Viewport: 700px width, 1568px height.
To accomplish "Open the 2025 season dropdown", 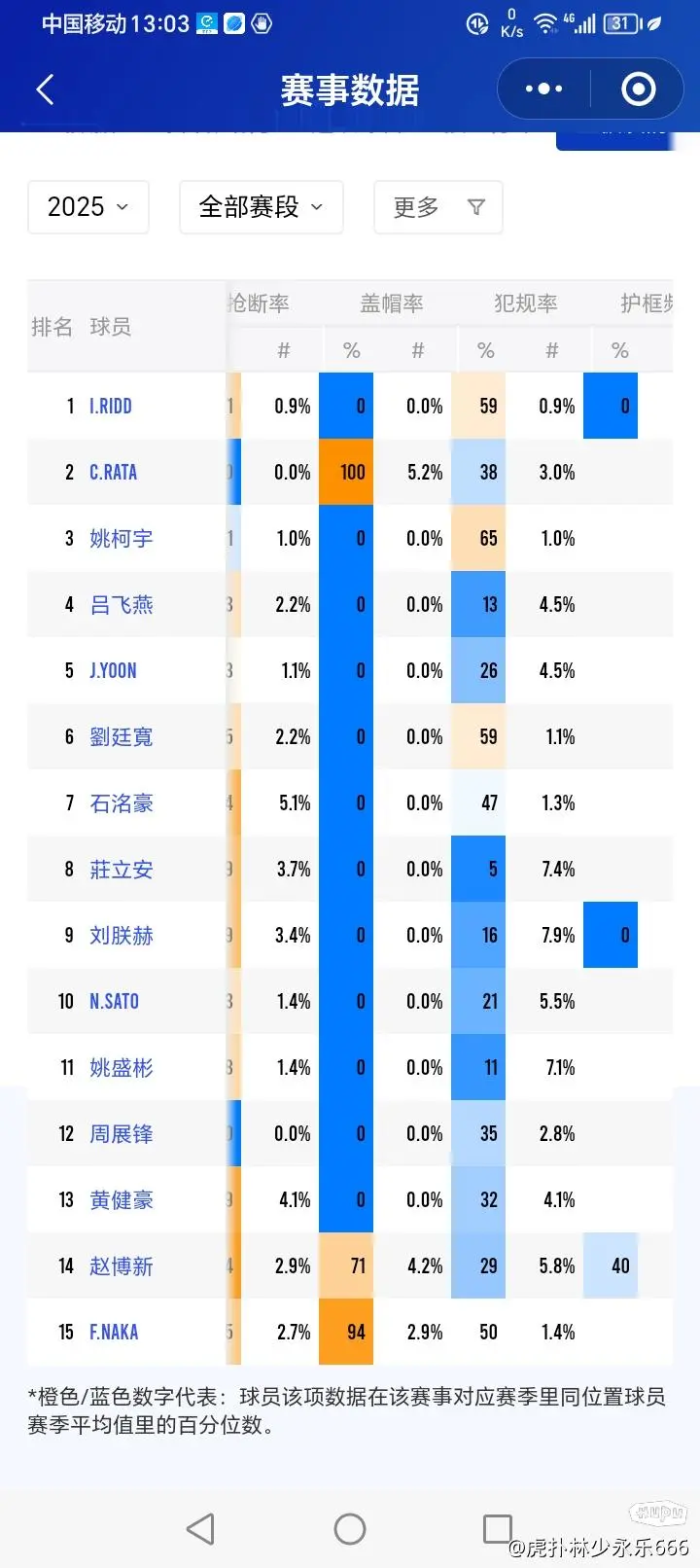I will coord(88,207).
